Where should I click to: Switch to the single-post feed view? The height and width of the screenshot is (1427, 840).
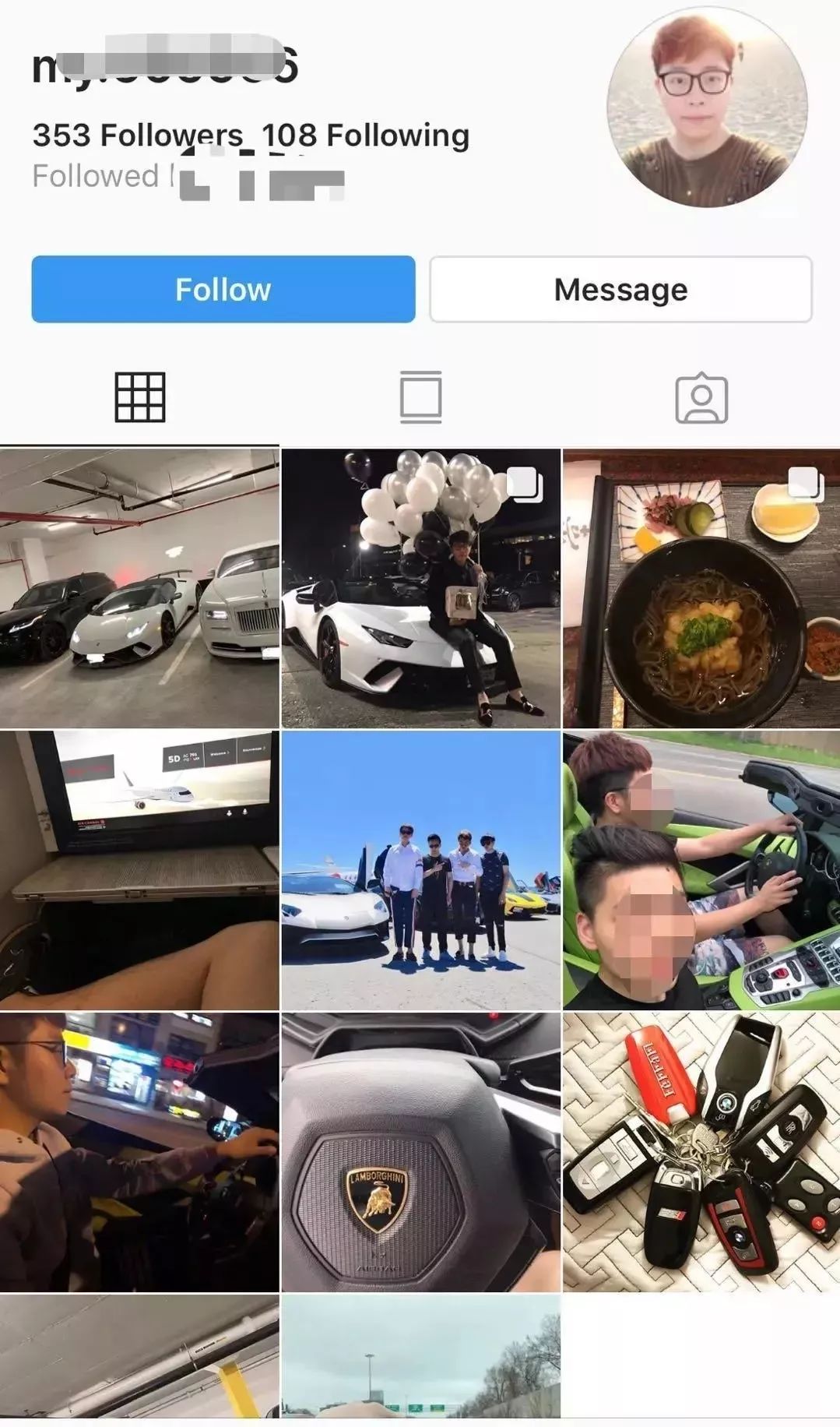point(420,397)
